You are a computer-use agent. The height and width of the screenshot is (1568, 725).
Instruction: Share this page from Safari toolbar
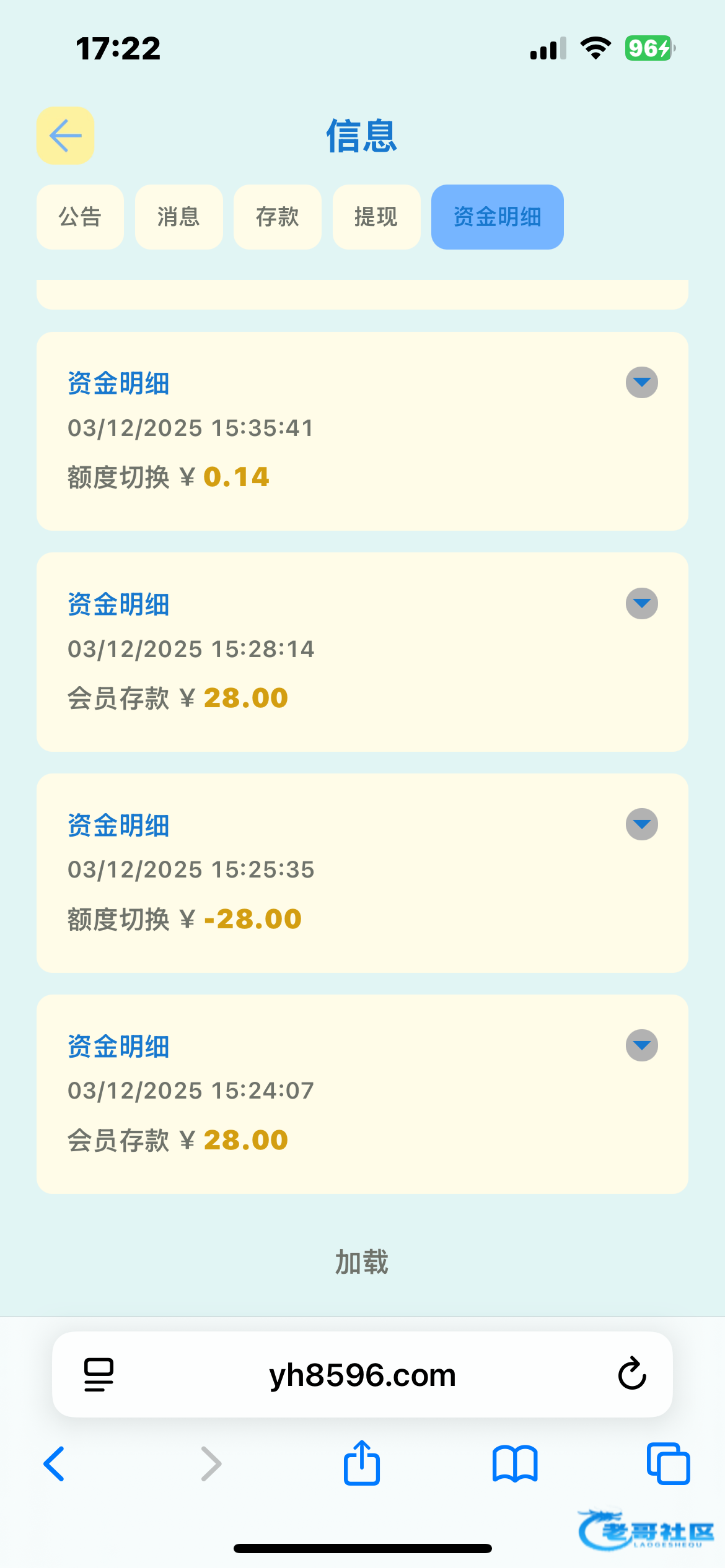pyautogui.click(x=362, y=1464)
